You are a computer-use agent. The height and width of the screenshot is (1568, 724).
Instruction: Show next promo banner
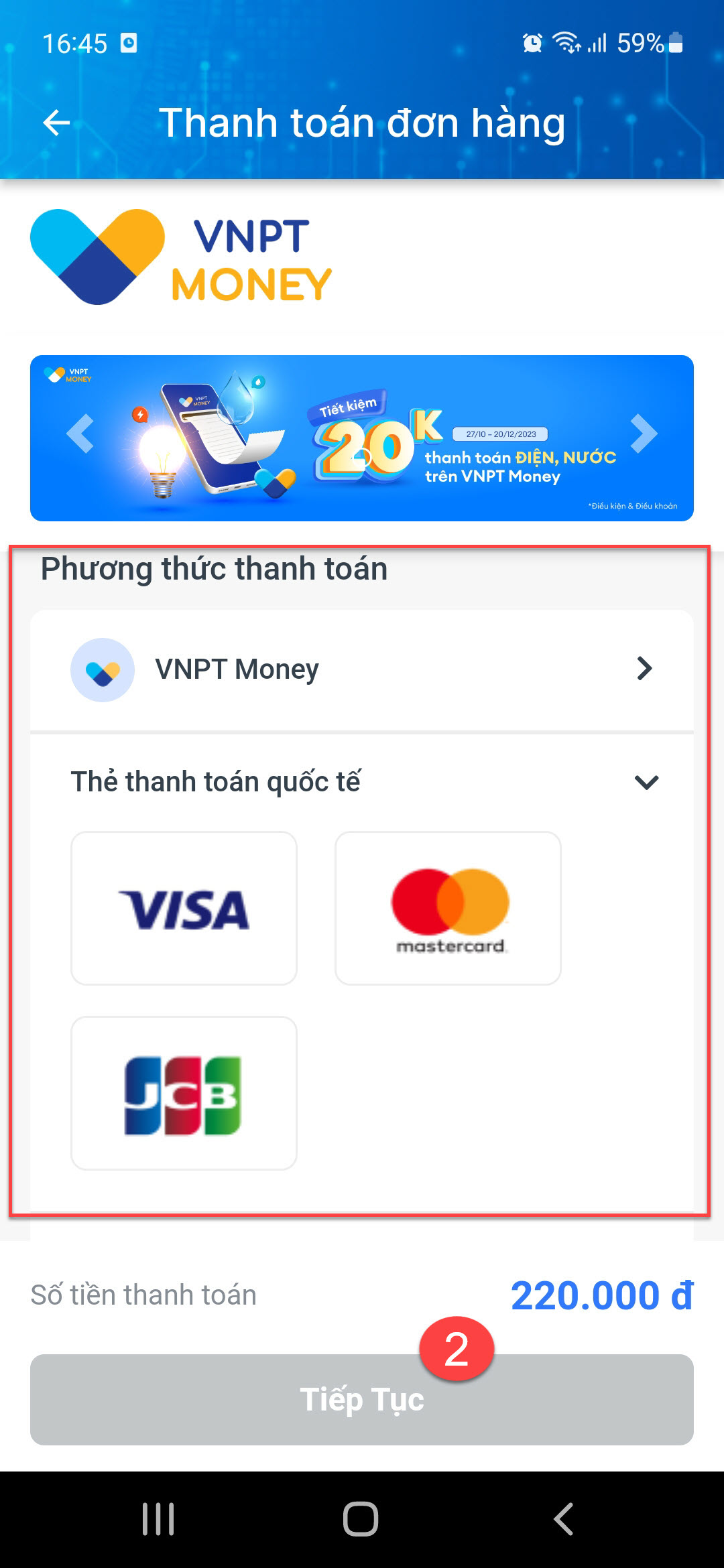point(644,434)
